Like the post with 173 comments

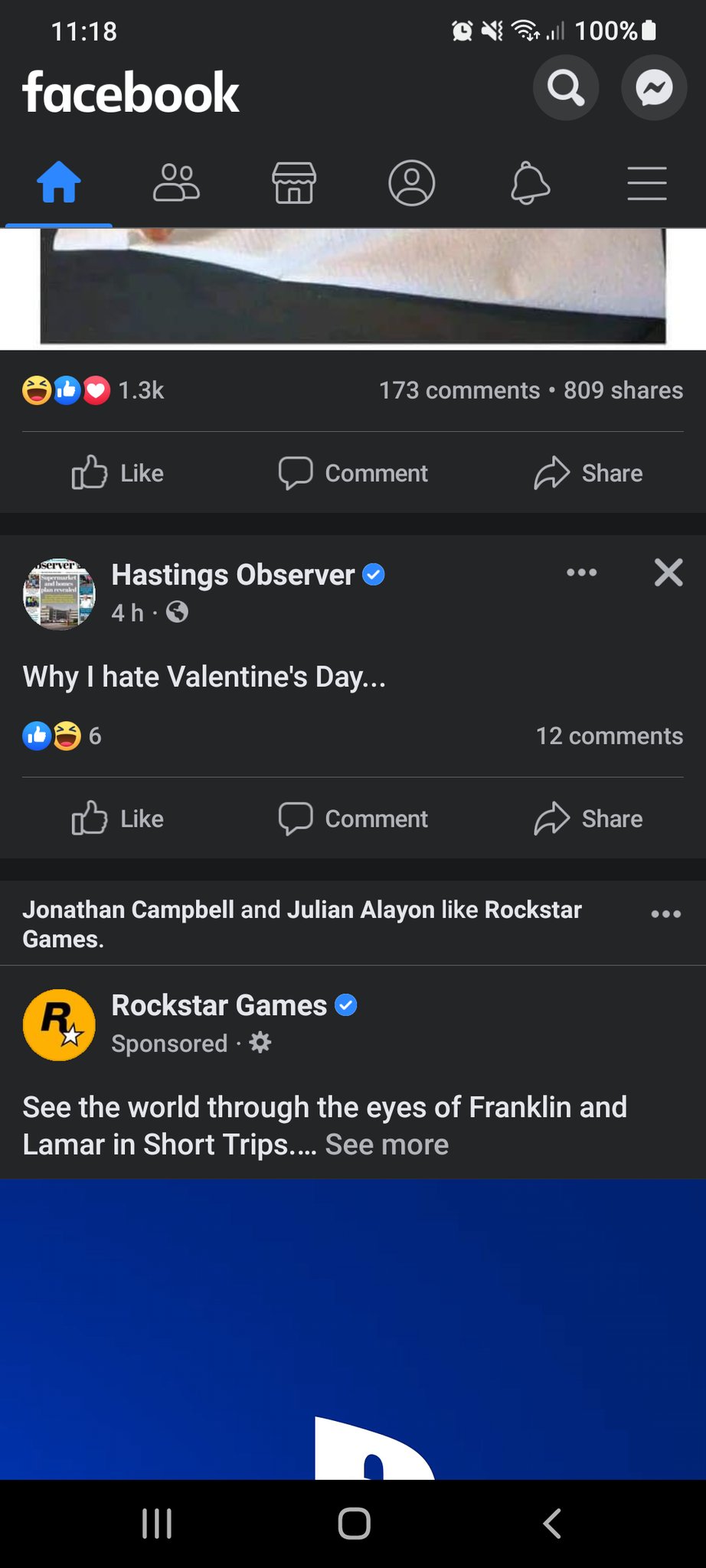(118, 473)
